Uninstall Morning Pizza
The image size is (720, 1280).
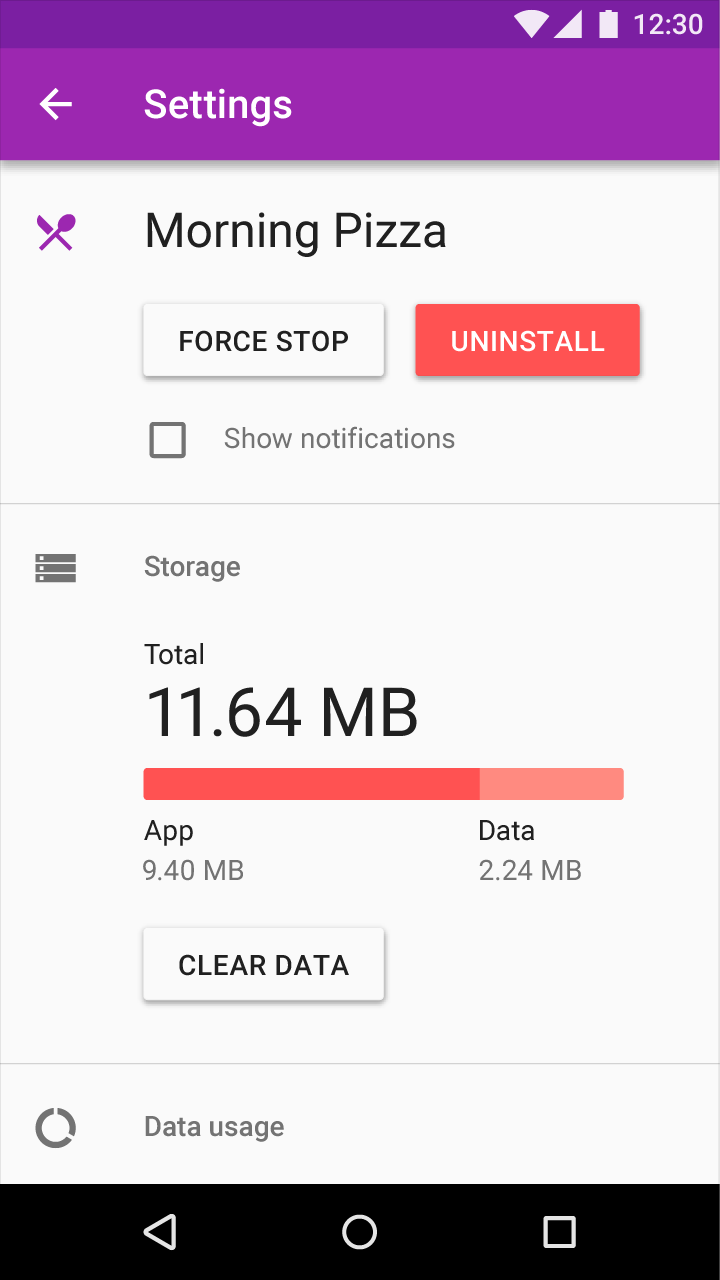coord(527,340)
